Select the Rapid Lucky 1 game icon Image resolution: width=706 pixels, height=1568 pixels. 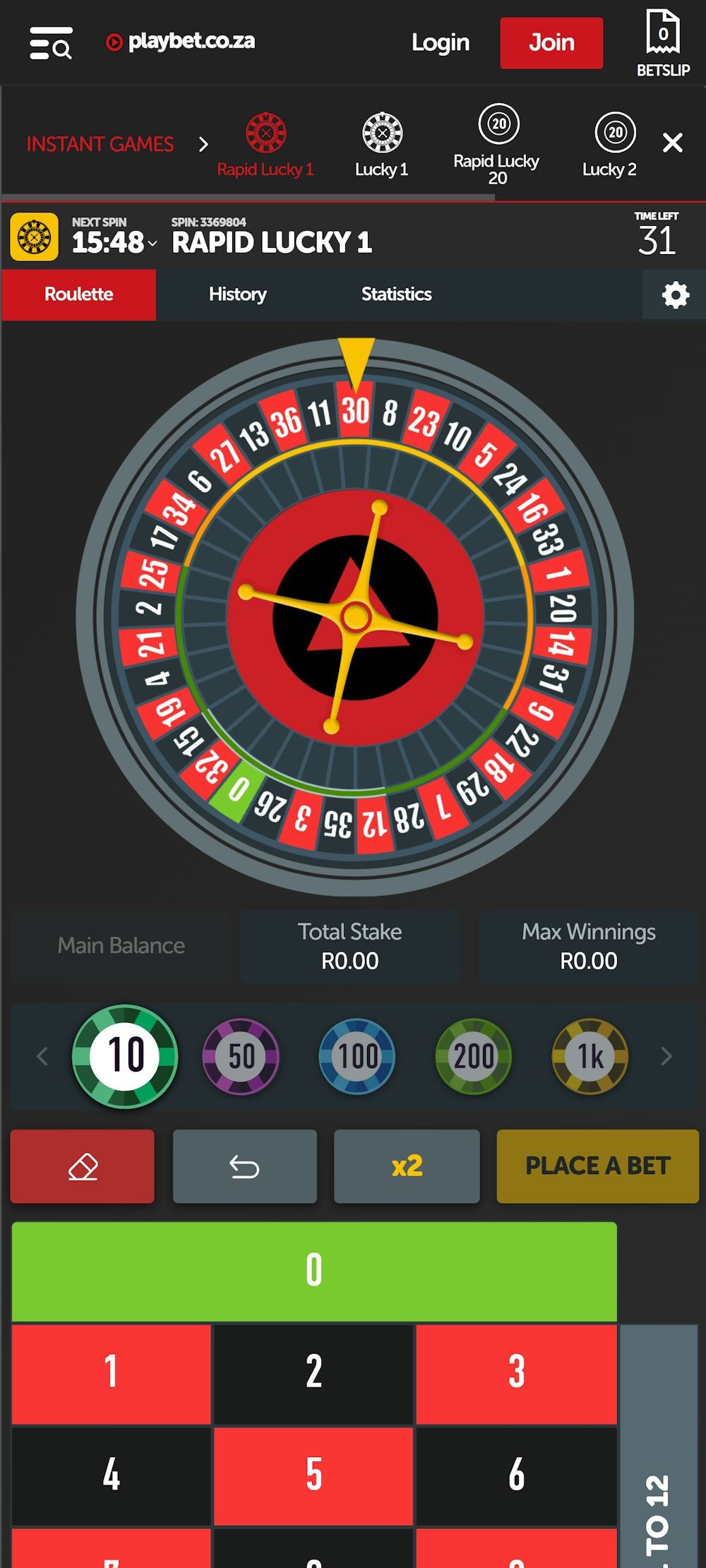click(x=265, y=134)
